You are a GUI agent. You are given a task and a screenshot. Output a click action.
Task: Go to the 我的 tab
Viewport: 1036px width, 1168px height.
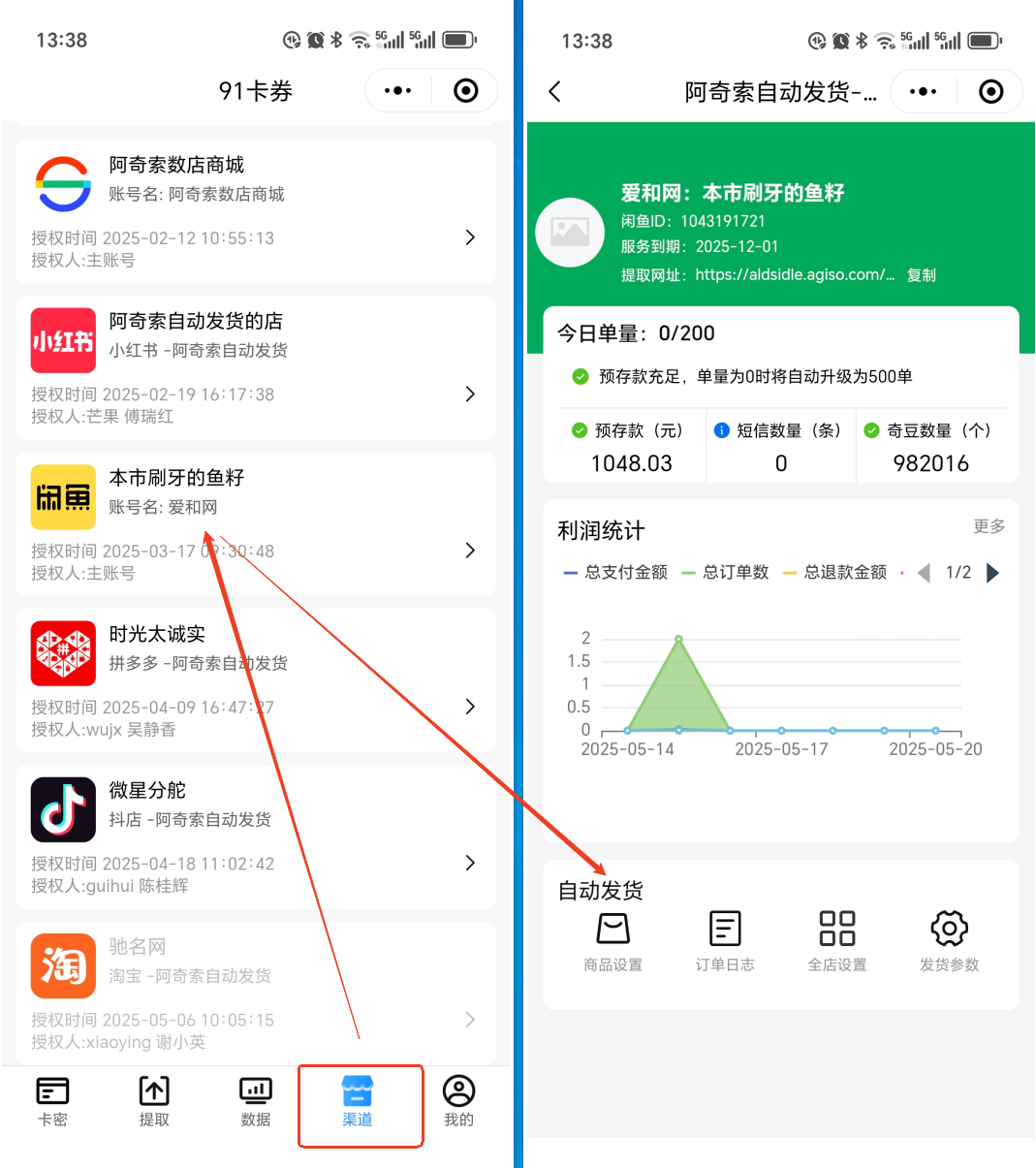pos(458,1102)
